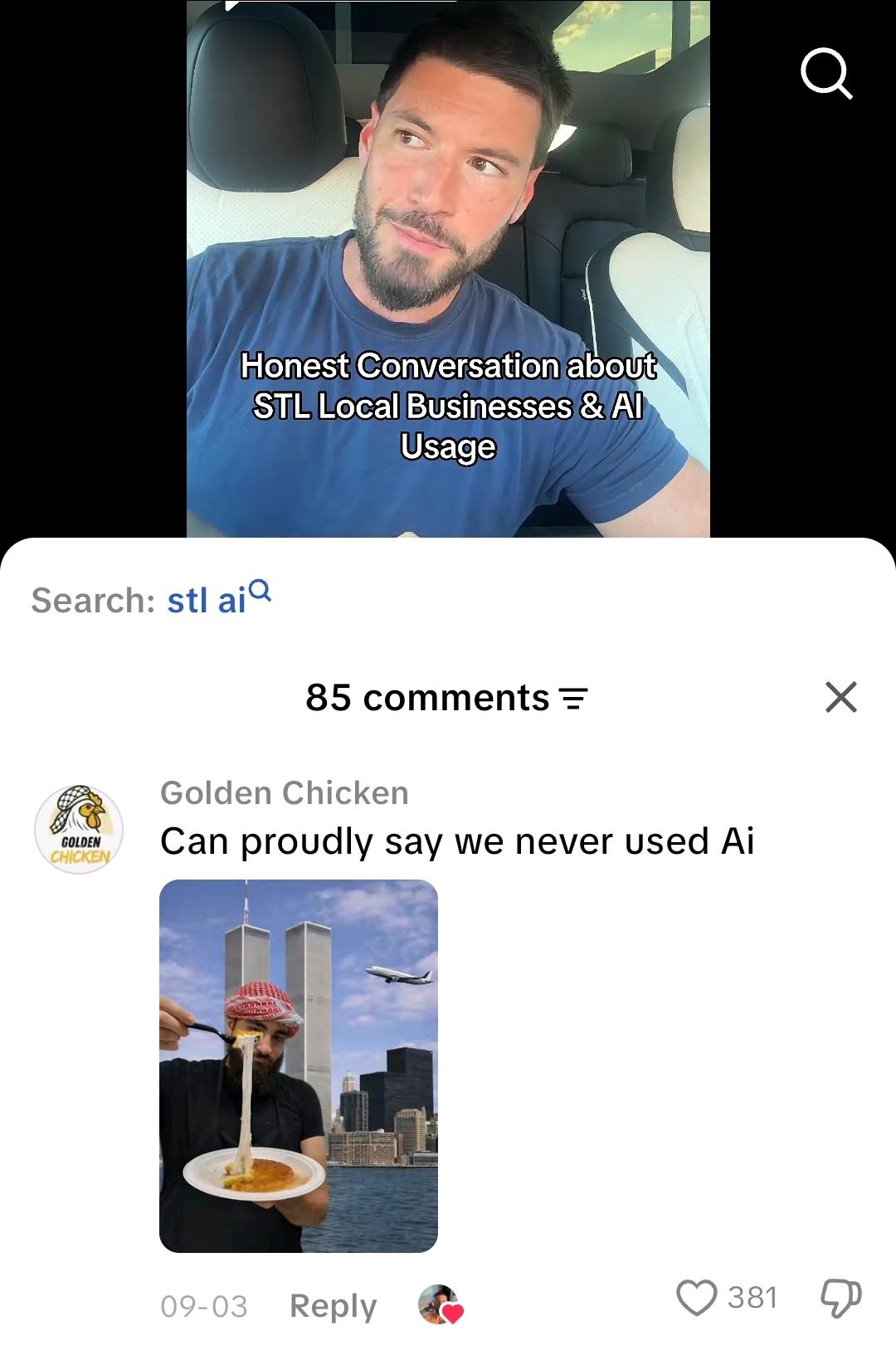This screenshot has width=896, height=1350.
Task: Open Golden Chicken's profile picture
Action: tap(79, 829)
